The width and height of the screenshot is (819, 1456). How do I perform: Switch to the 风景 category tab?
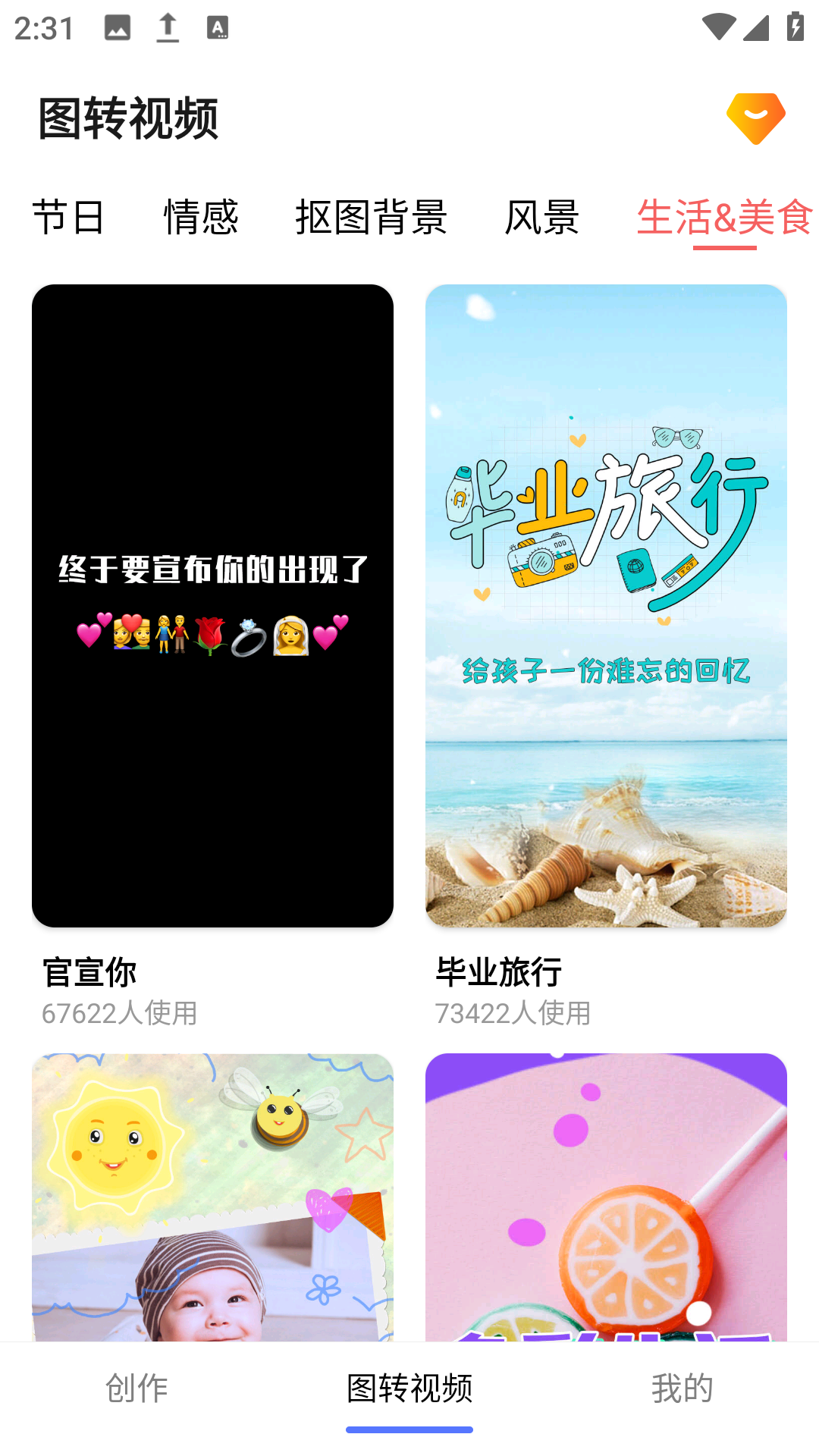(x=541, y=218)
